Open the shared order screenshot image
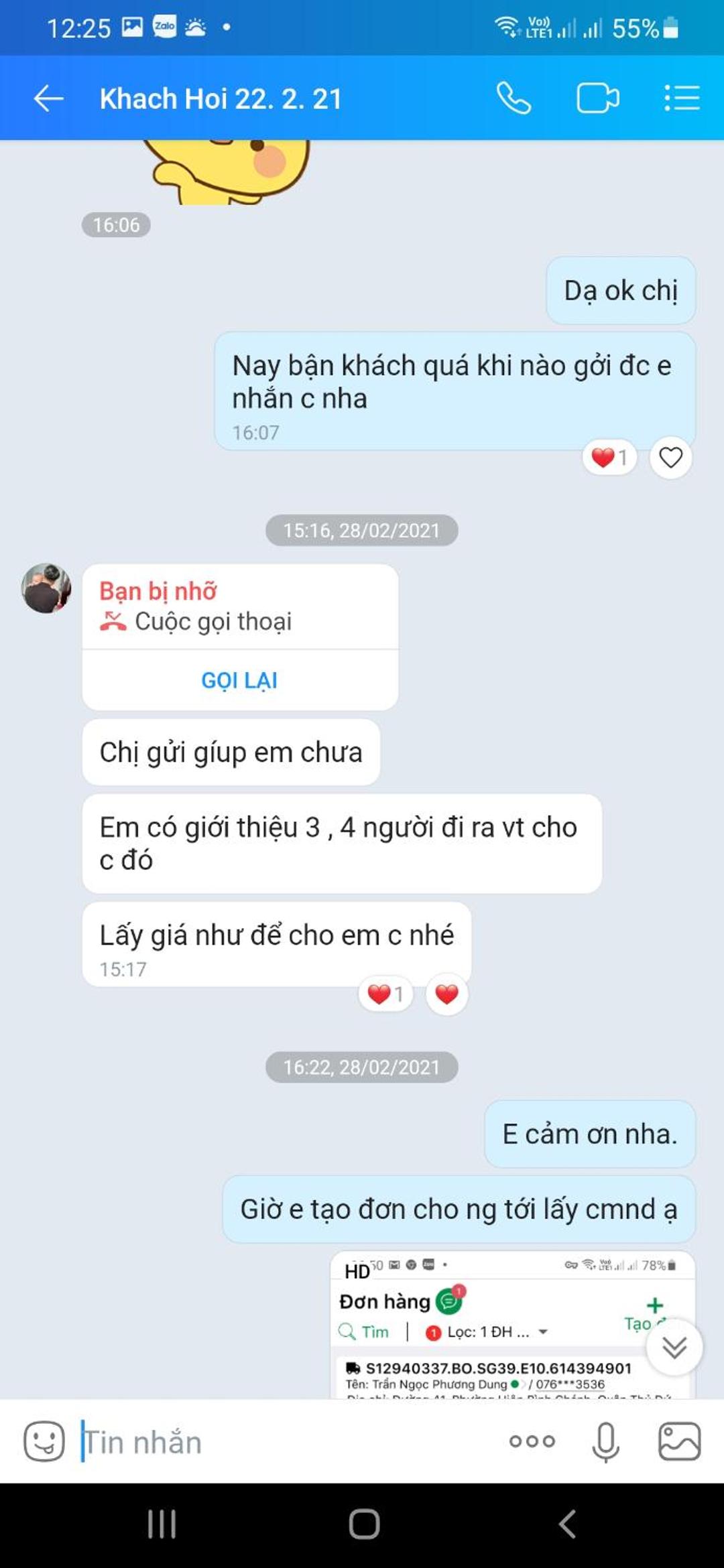Viewport: 724px width, 1568px height. 513,1325
